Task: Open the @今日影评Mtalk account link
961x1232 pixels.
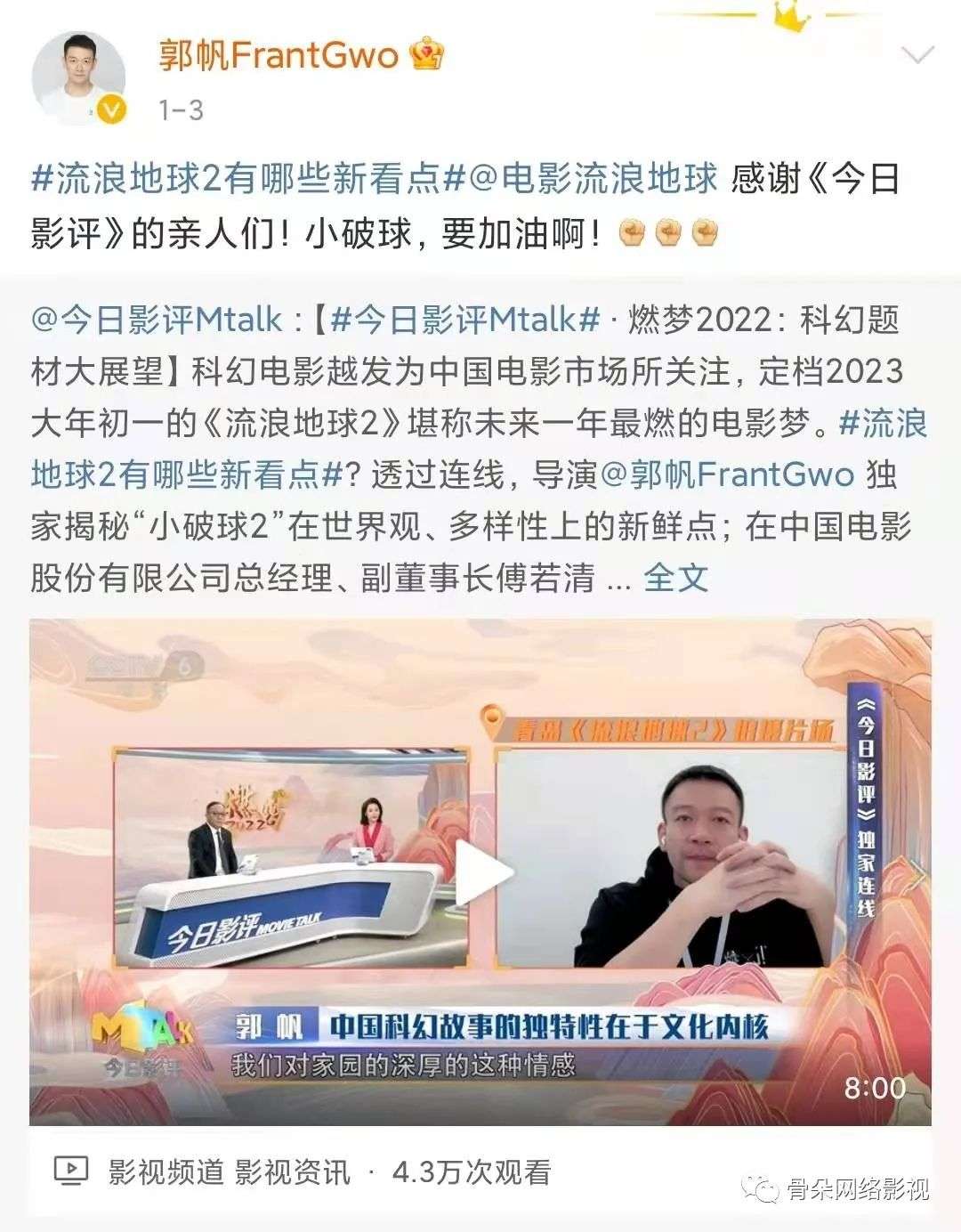Action: coord(157,320)
